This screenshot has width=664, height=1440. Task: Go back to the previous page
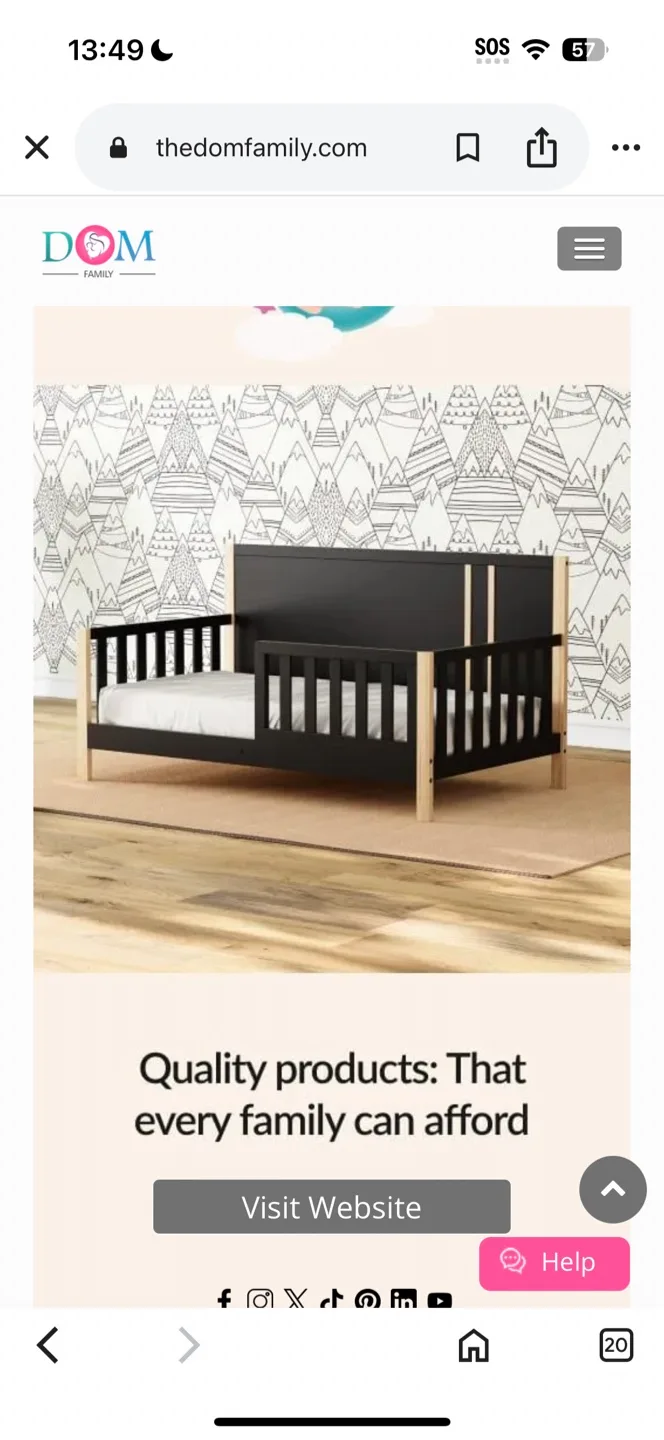coord(47,1345)
